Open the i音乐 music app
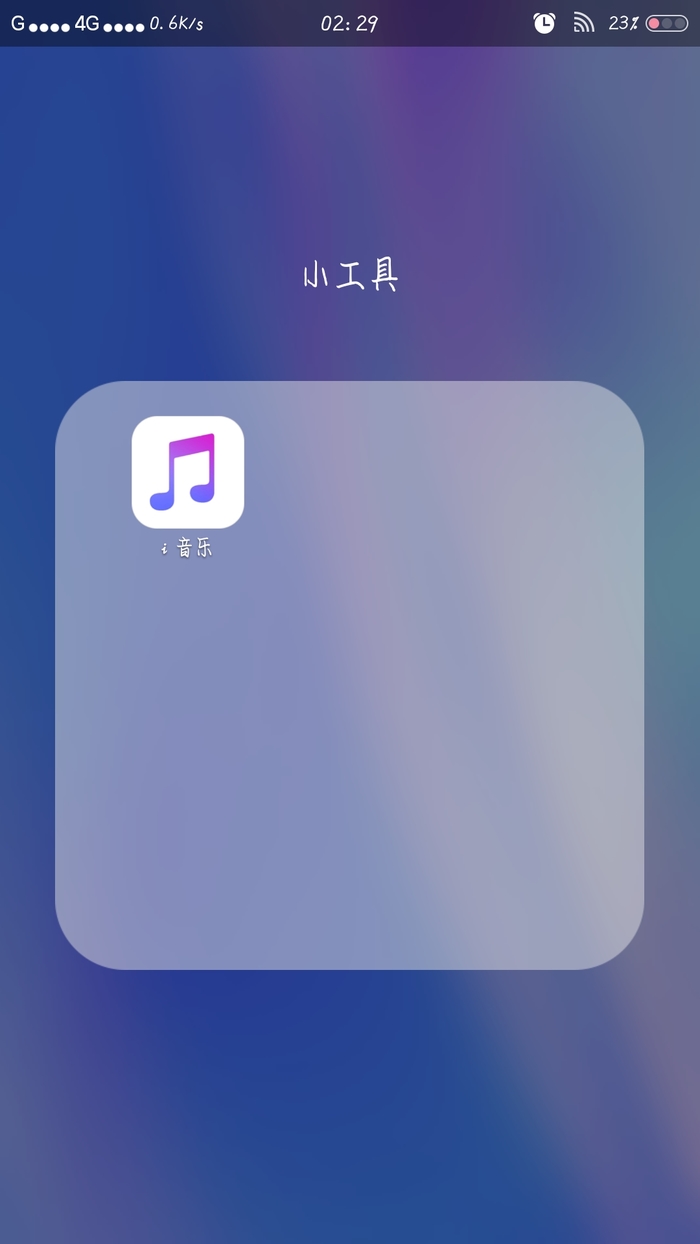The height and width of the screenshot is (1244, 700). [188, 472]
